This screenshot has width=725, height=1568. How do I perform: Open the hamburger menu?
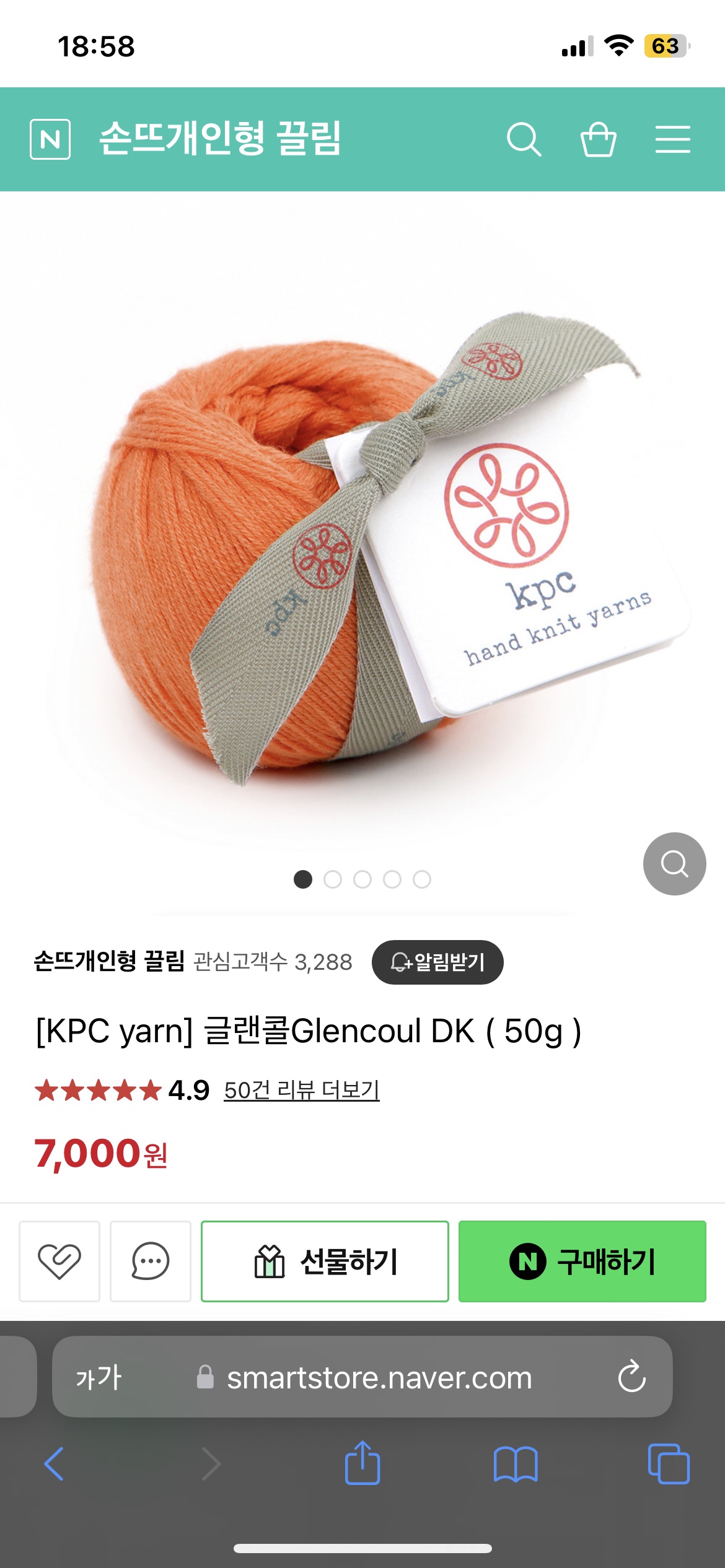pyautogui.click(x=673, y=139)
